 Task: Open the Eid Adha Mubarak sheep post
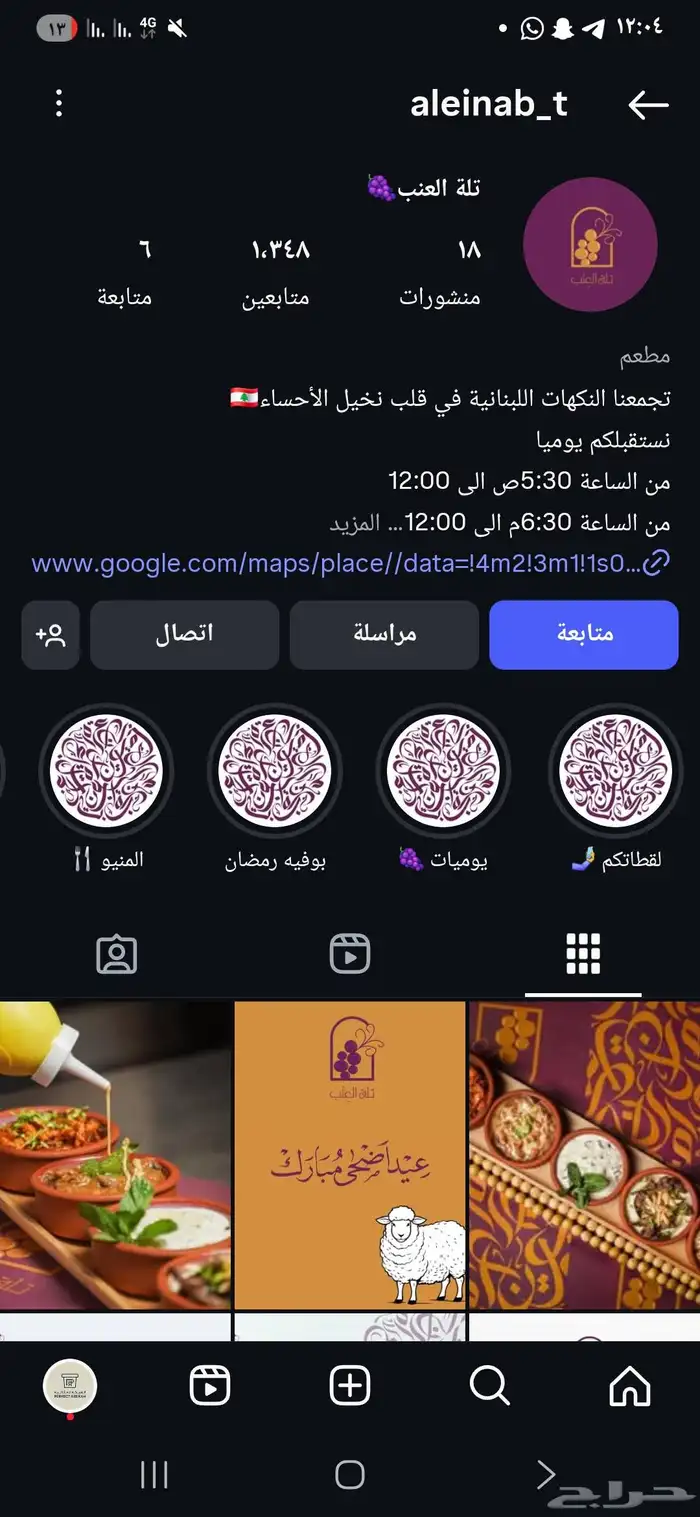coord(350,1155)
